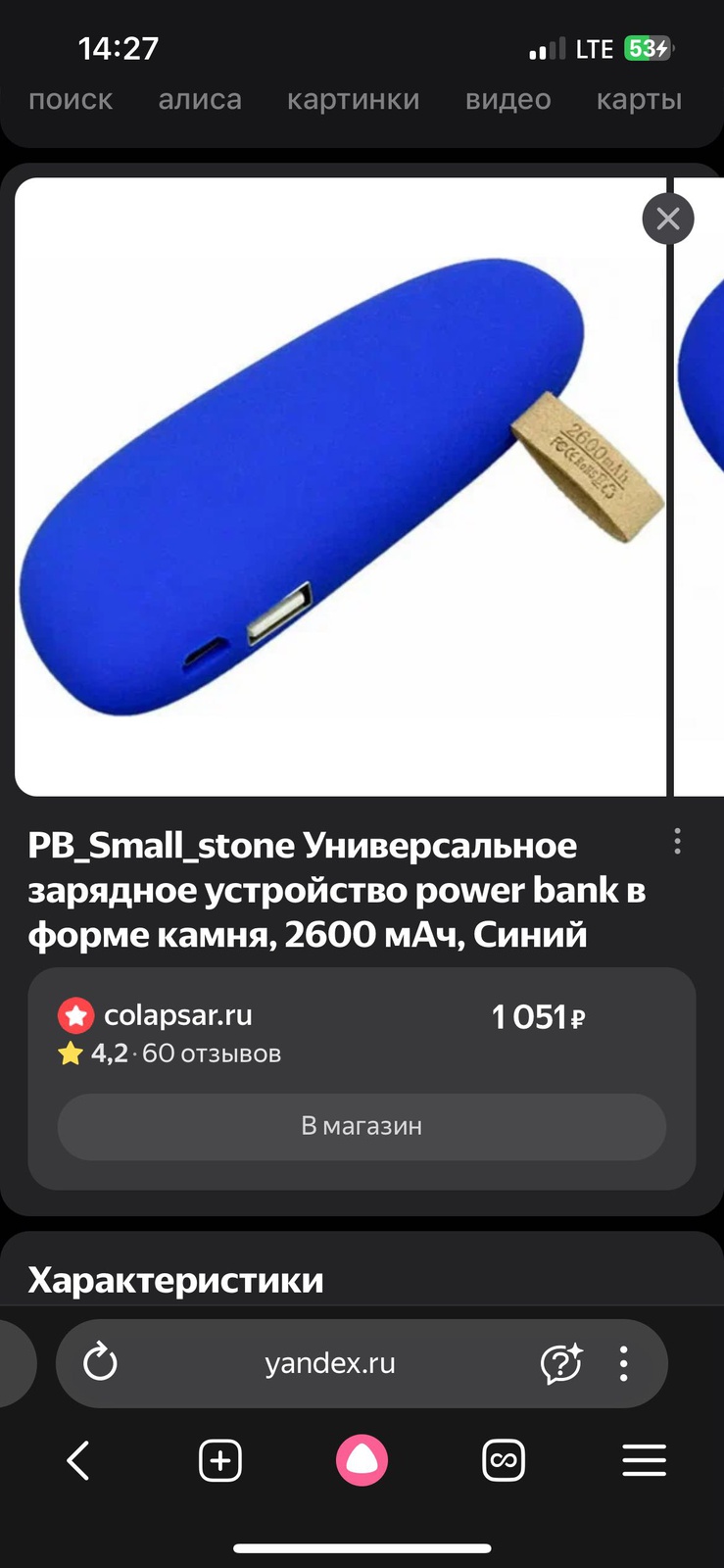
Task: Open the картинки tab
Action: click(x=353, y=100)
